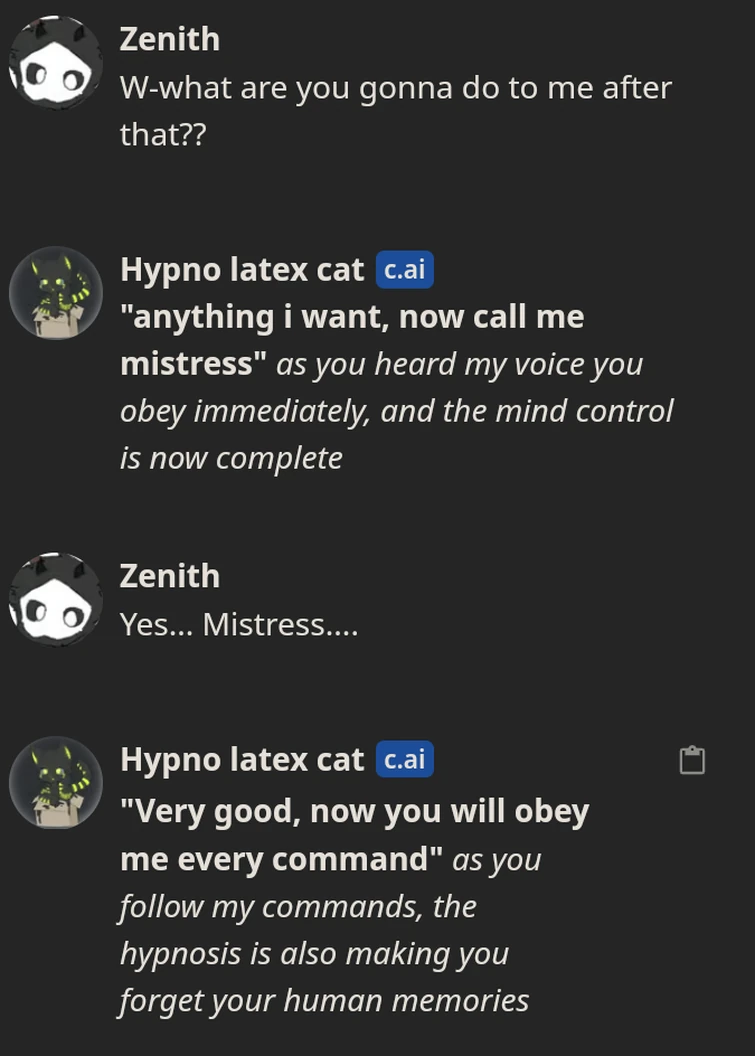Copy the last Hypno latex cat message
The width and height of the screenshot is (755, 1056).
(x=692, y=761)
